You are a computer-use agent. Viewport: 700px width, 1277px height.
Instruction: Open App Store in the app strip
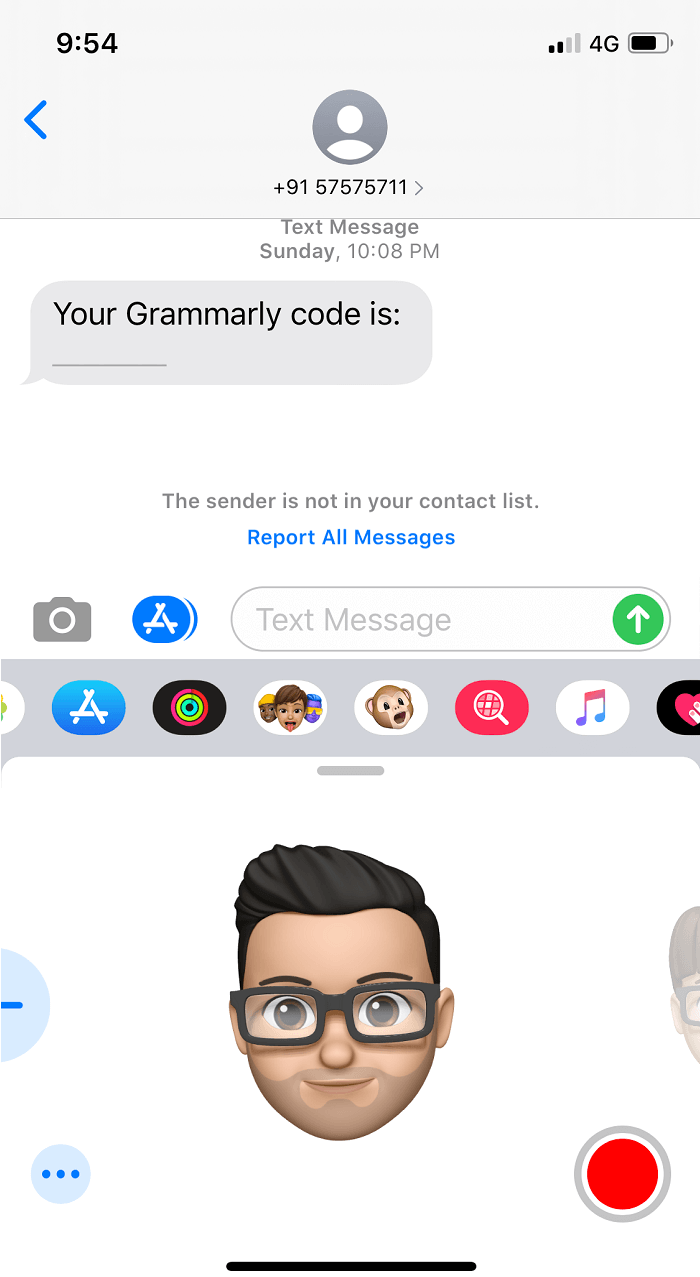89,708
